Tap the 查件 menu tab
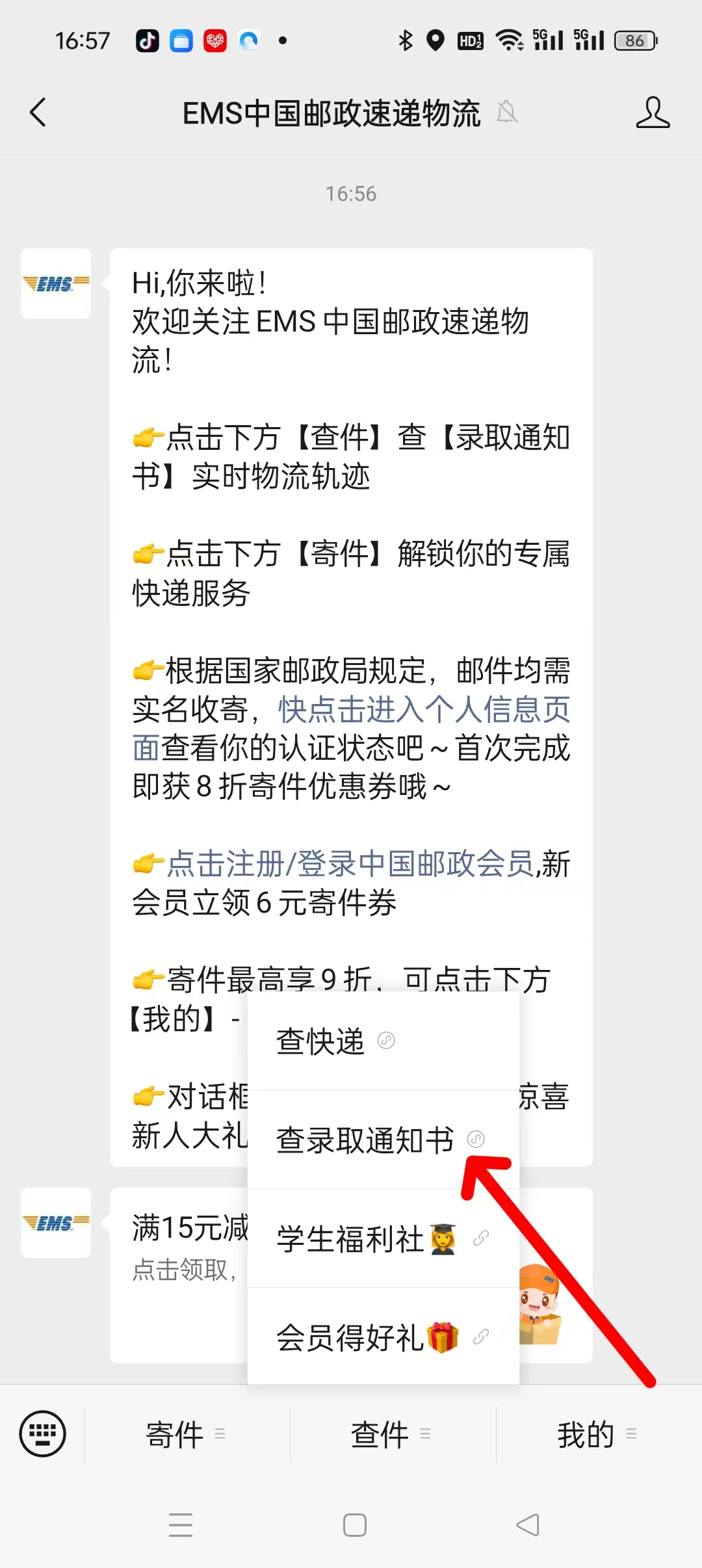This screenshot has width=702, height=1568. tap(391, 1434)
